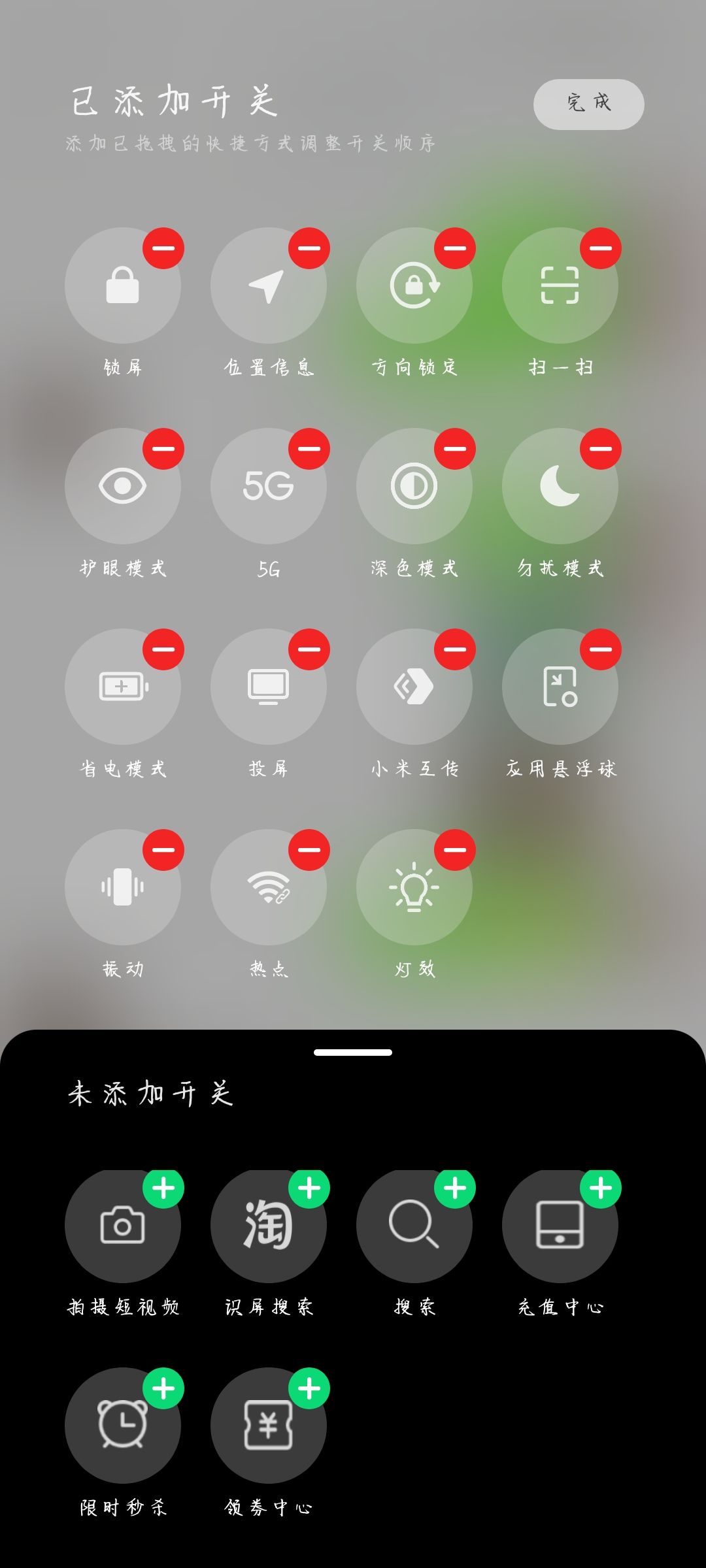Remove 省电模式 from added switches

pyautogui.click(x=163, y=649)
